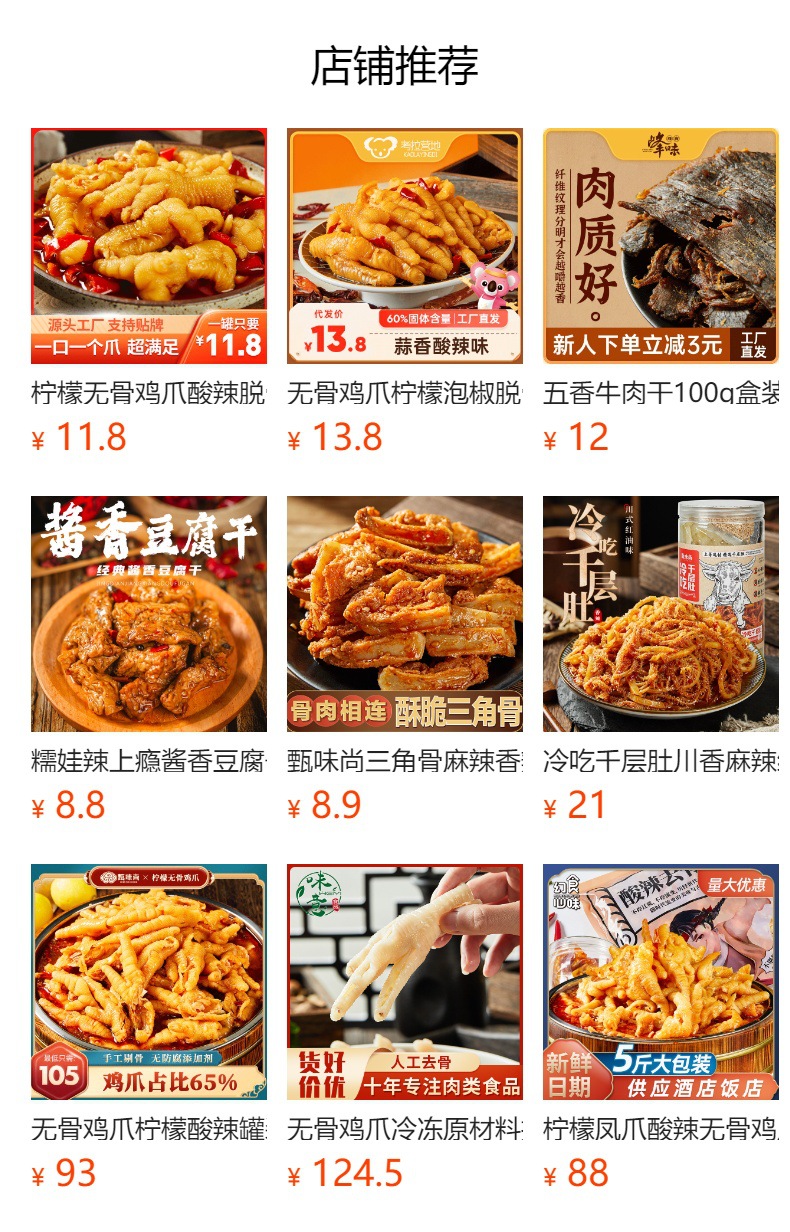
Task: Open the ¥11.8 柠檬无骨鸡爪酸辣 product
Action: coord(148,246)
